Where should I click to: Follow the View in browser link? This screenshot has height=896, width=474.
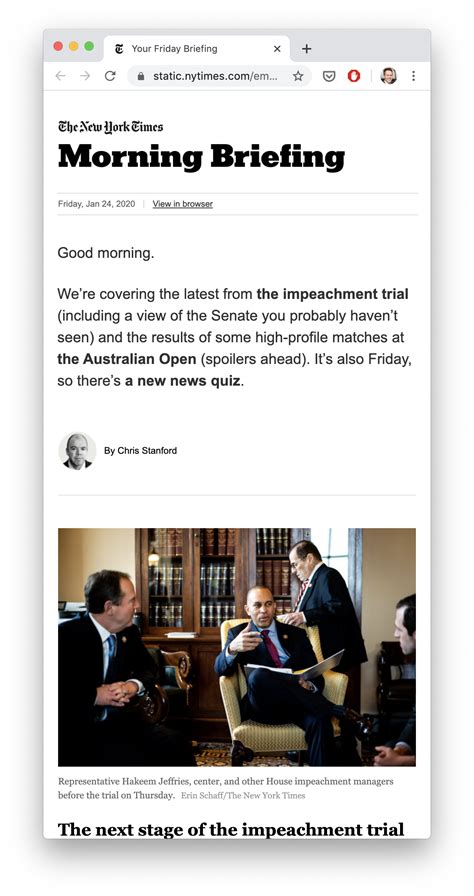(x=183, y=204)
